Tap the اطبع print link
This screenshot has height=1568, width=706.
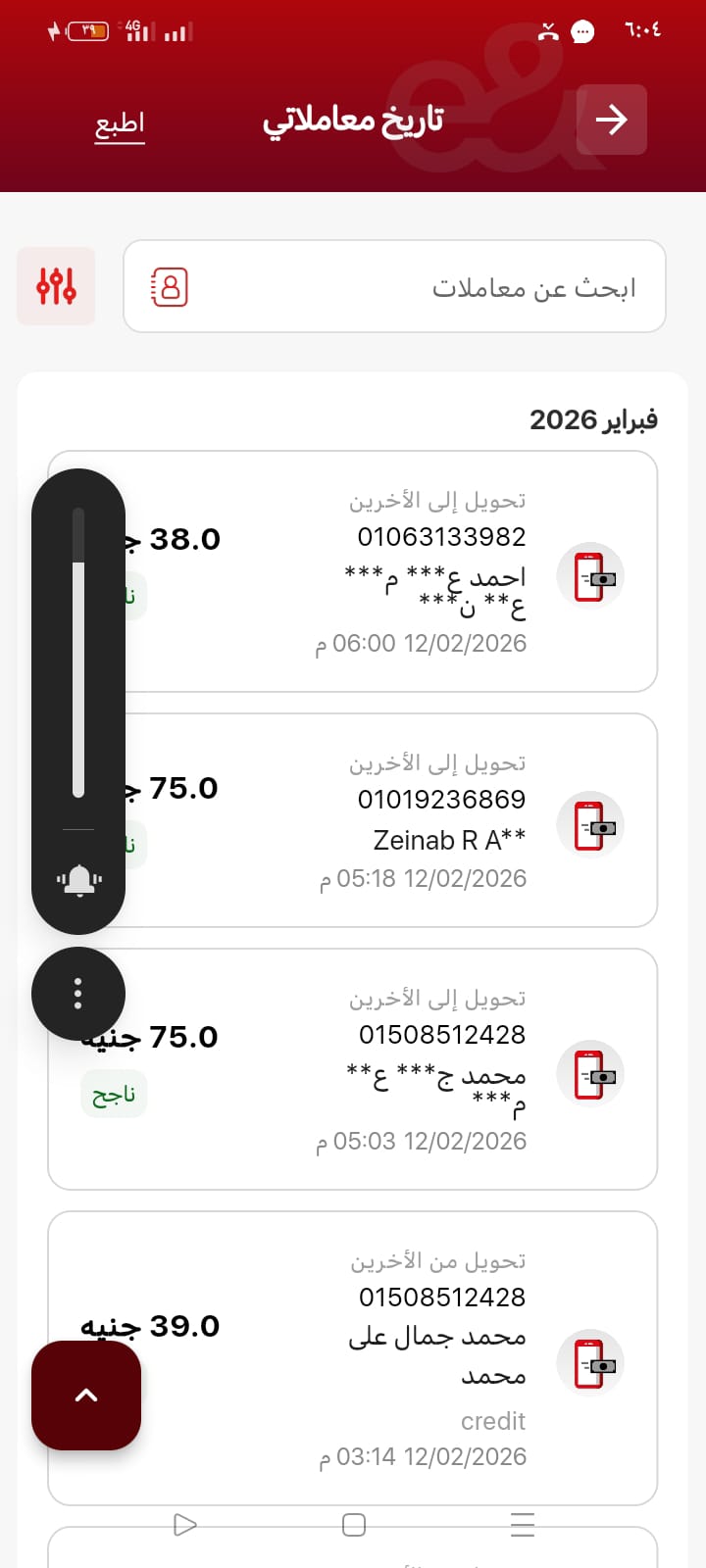[120, 124]
